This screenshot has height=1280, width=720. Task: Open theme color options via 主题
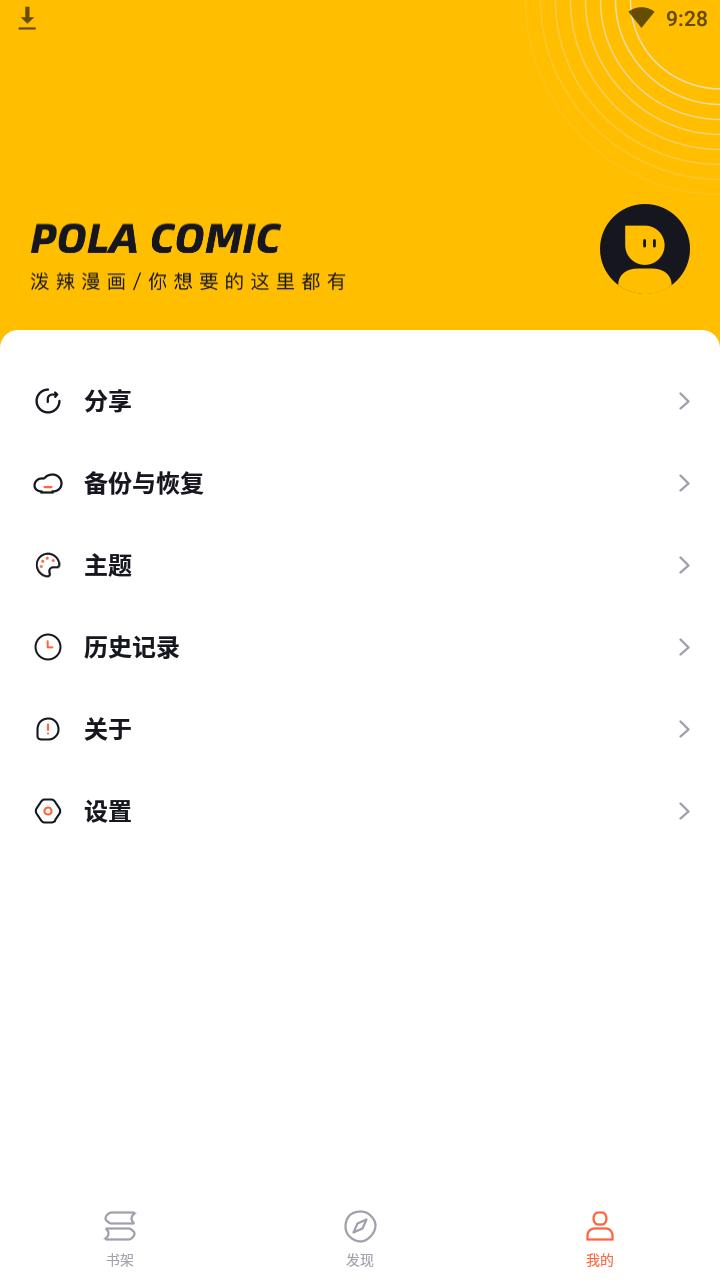click(360, 565)
